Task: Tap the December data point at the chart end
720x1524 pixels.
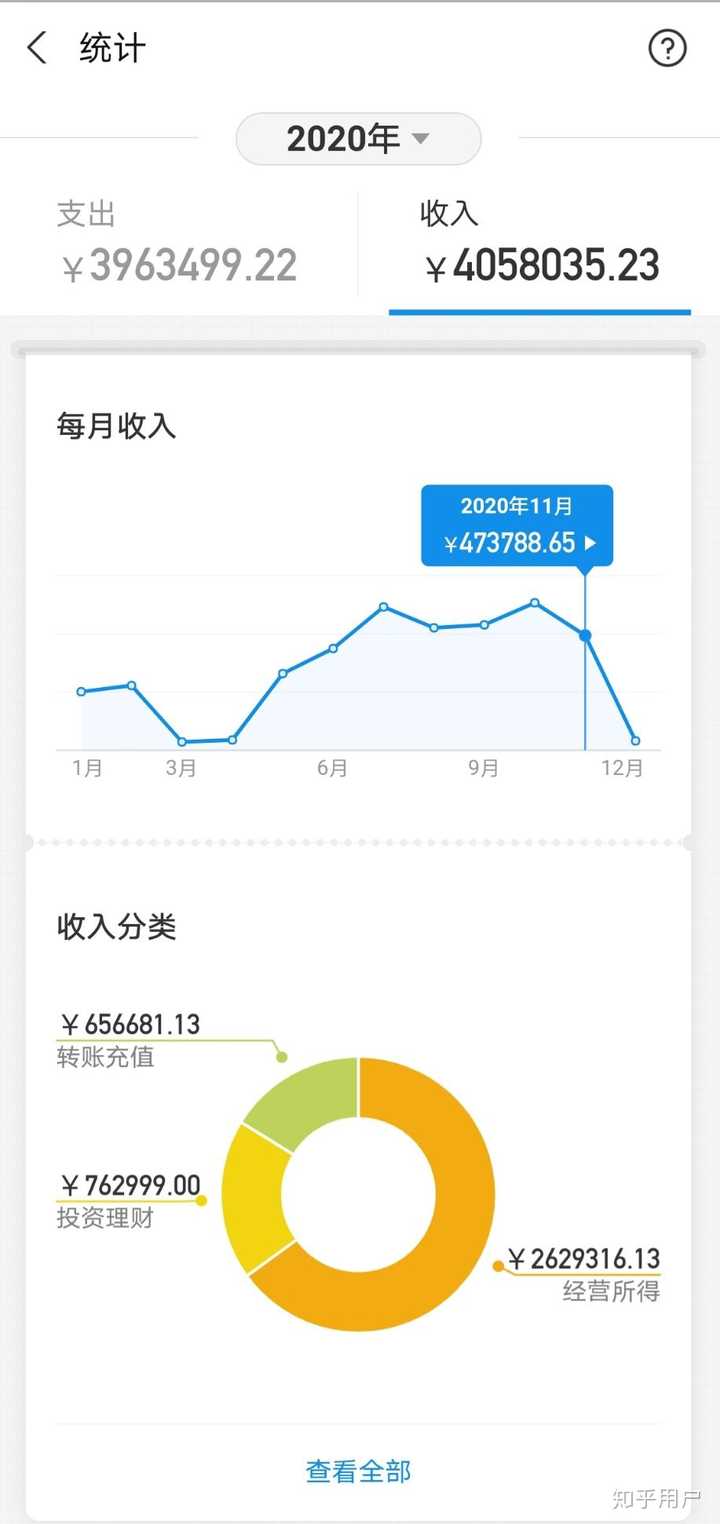Action: (635, 740)
